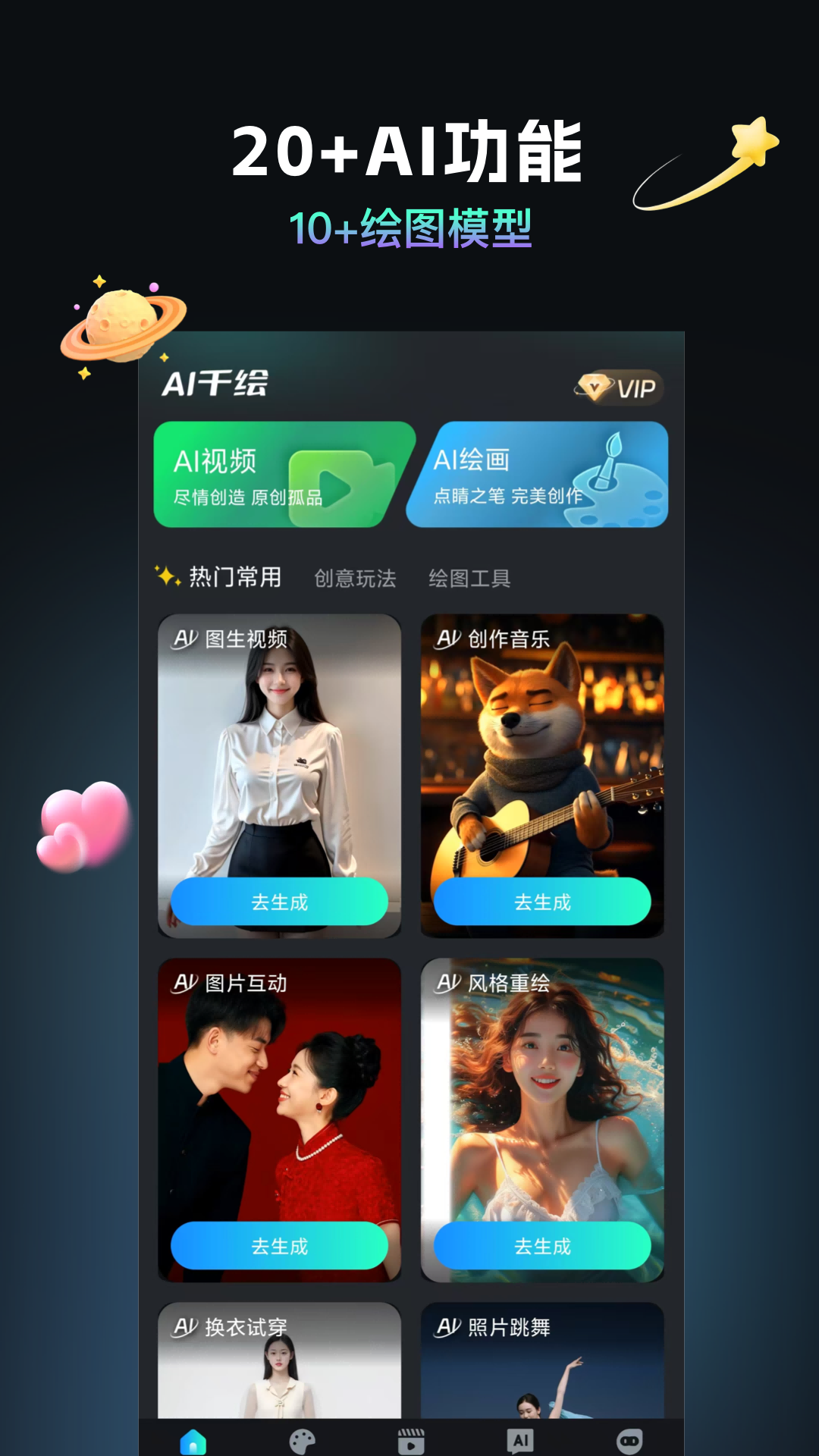Tap 去生成 under 图生视频
Image resolution: width=819 pixels, height=1456 pixels.
[x=278, y=901]
